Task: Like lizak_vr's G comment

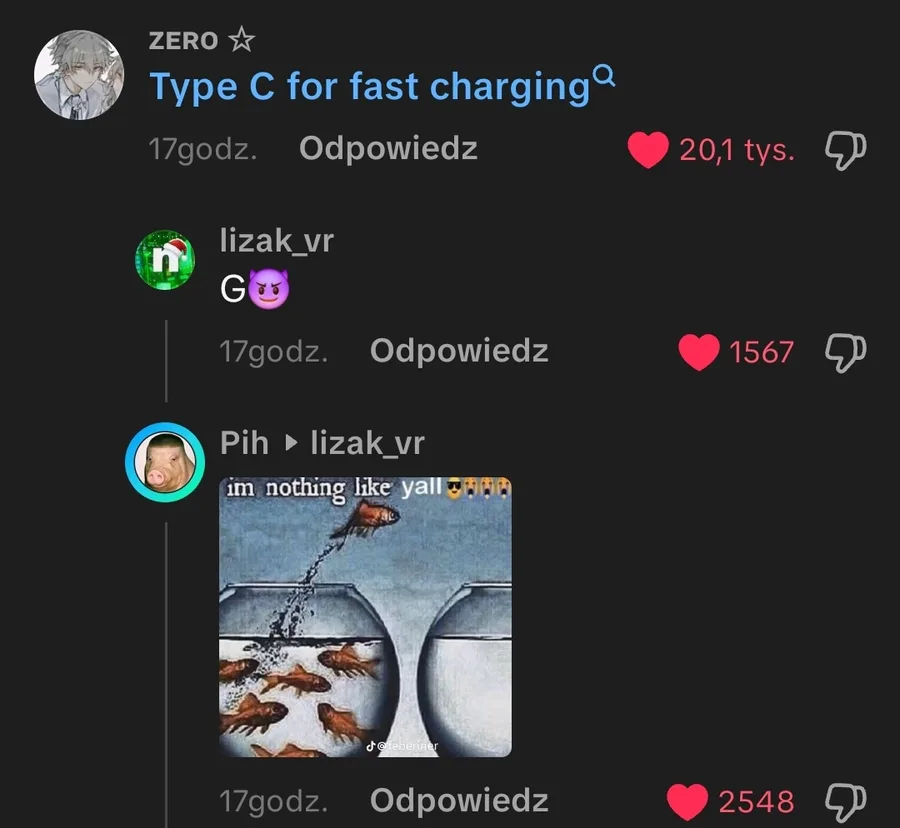Action: pyautogui.click(x=699, y=352)
